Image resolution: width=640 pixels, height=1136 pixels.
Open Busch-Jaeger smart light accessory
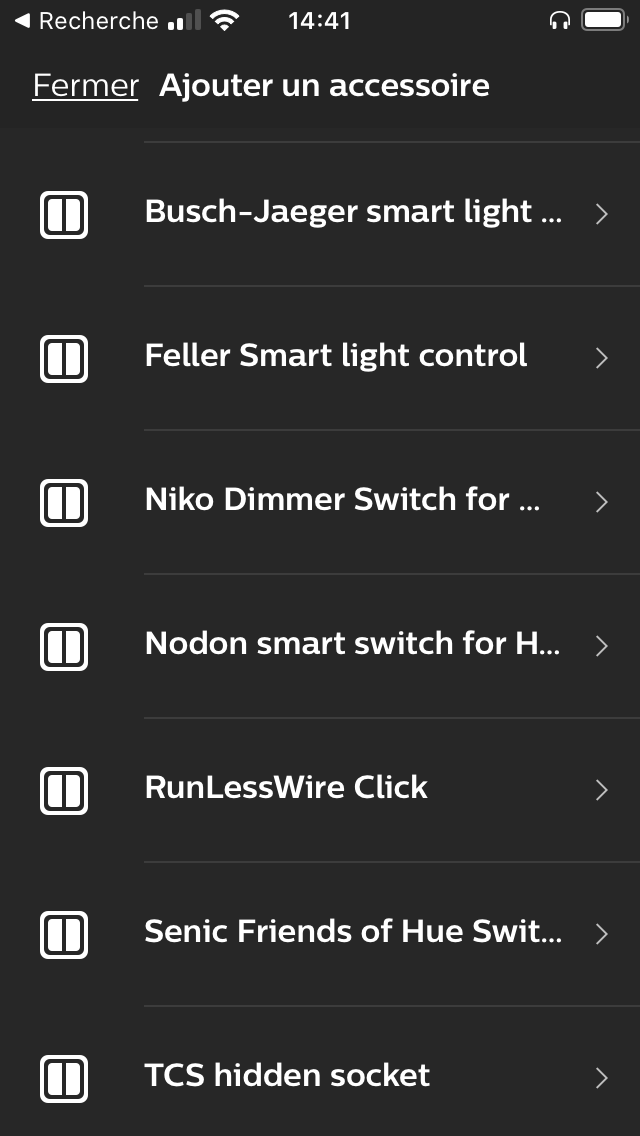coord(320,214)
